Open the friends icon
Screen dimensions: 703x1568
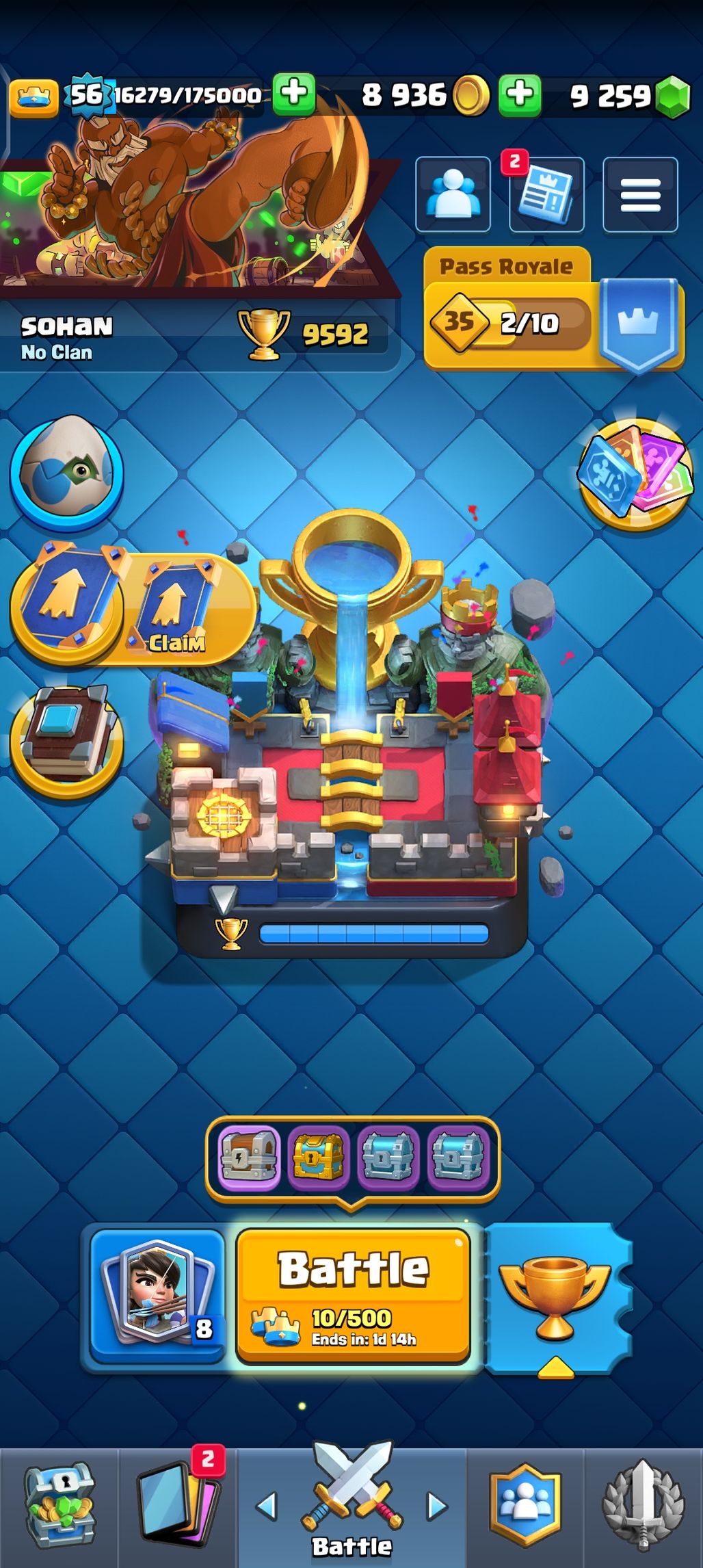453,194
